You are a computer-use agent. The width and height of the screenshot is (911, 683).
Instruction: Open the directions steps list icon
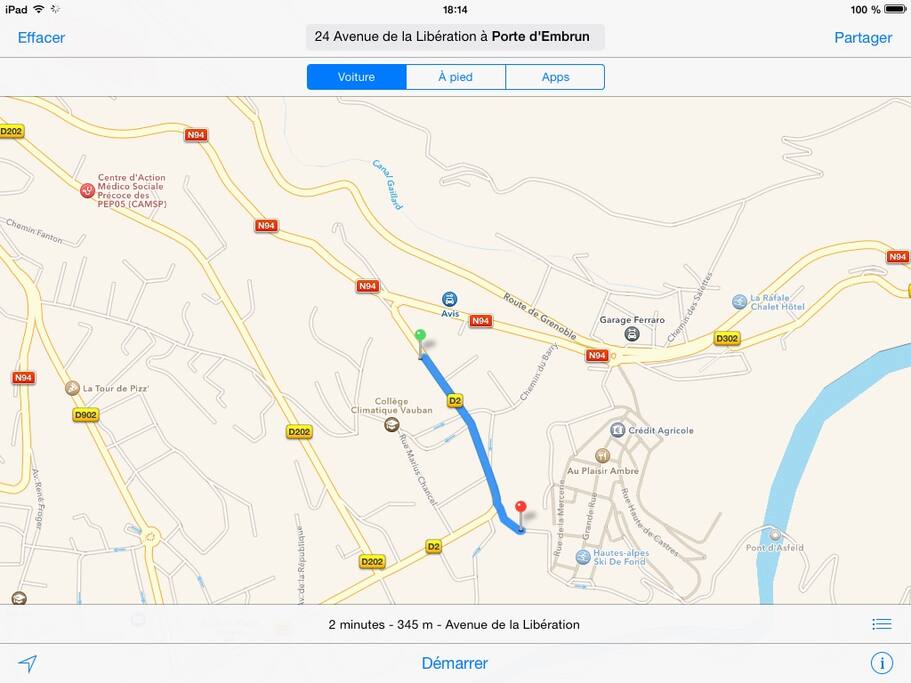pyautogui.click(x=881, y=624)
